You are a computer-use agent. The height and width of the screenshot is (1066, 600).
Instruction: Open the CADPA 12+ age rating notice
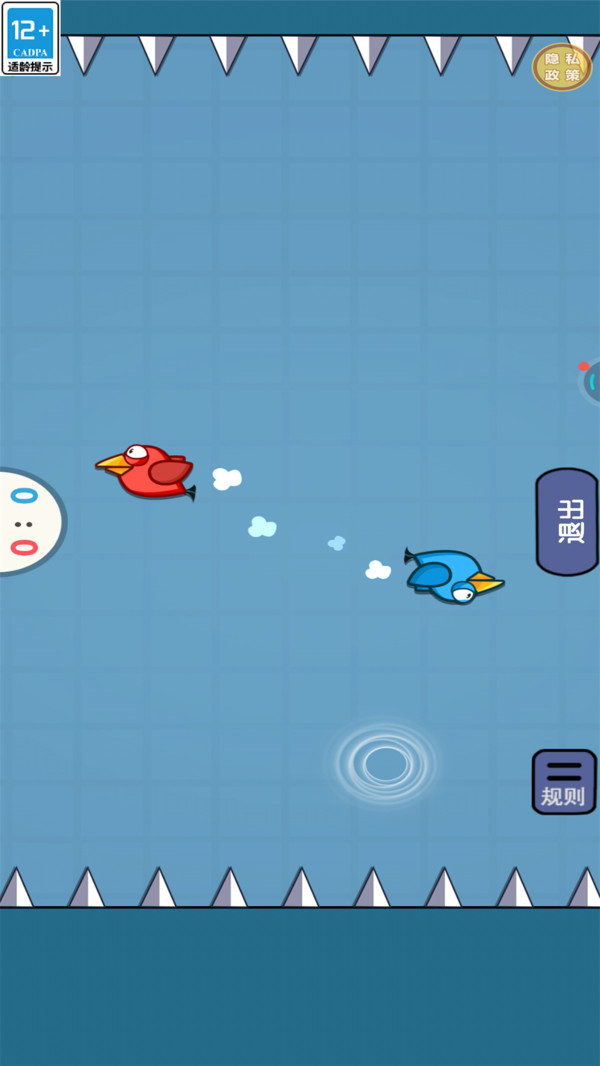coord(31,38)
